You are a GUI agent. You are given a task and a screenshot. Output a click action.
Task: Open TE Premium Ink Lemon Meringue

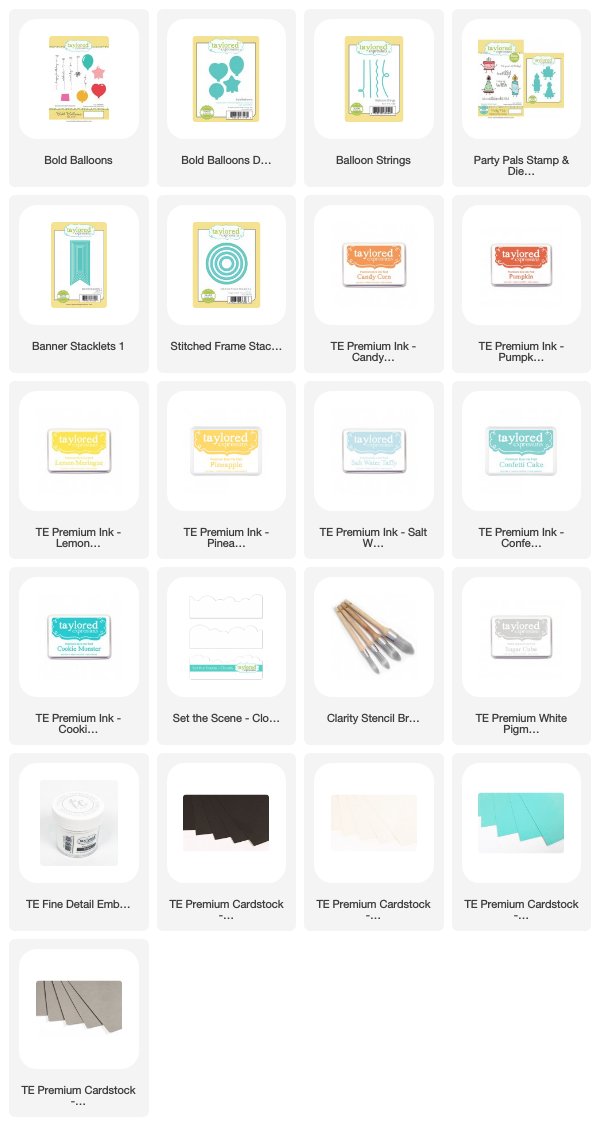pos(79,470)
